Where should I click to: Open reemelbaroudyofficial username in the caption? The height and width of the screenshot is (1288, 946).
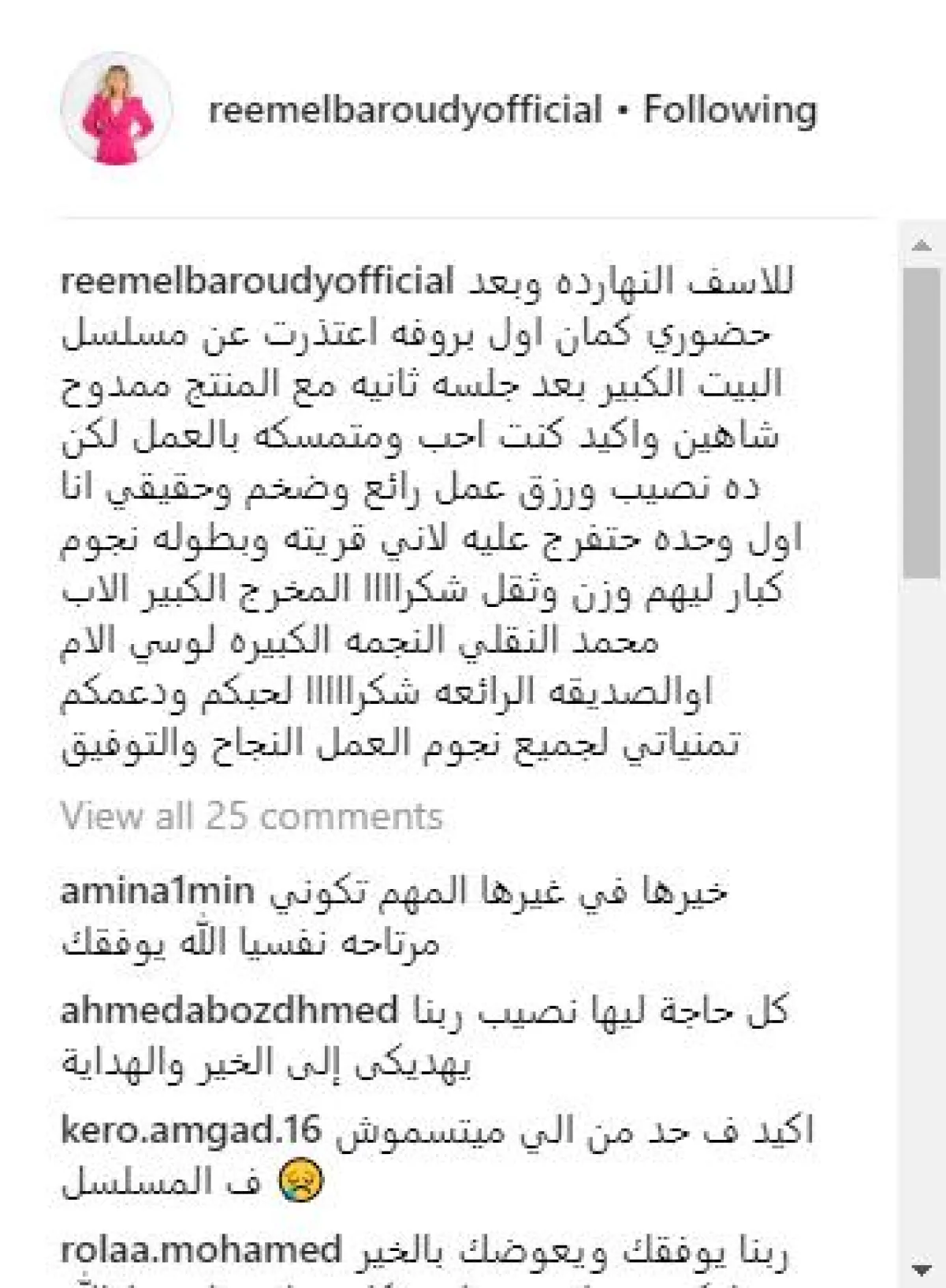click(256, 282)
